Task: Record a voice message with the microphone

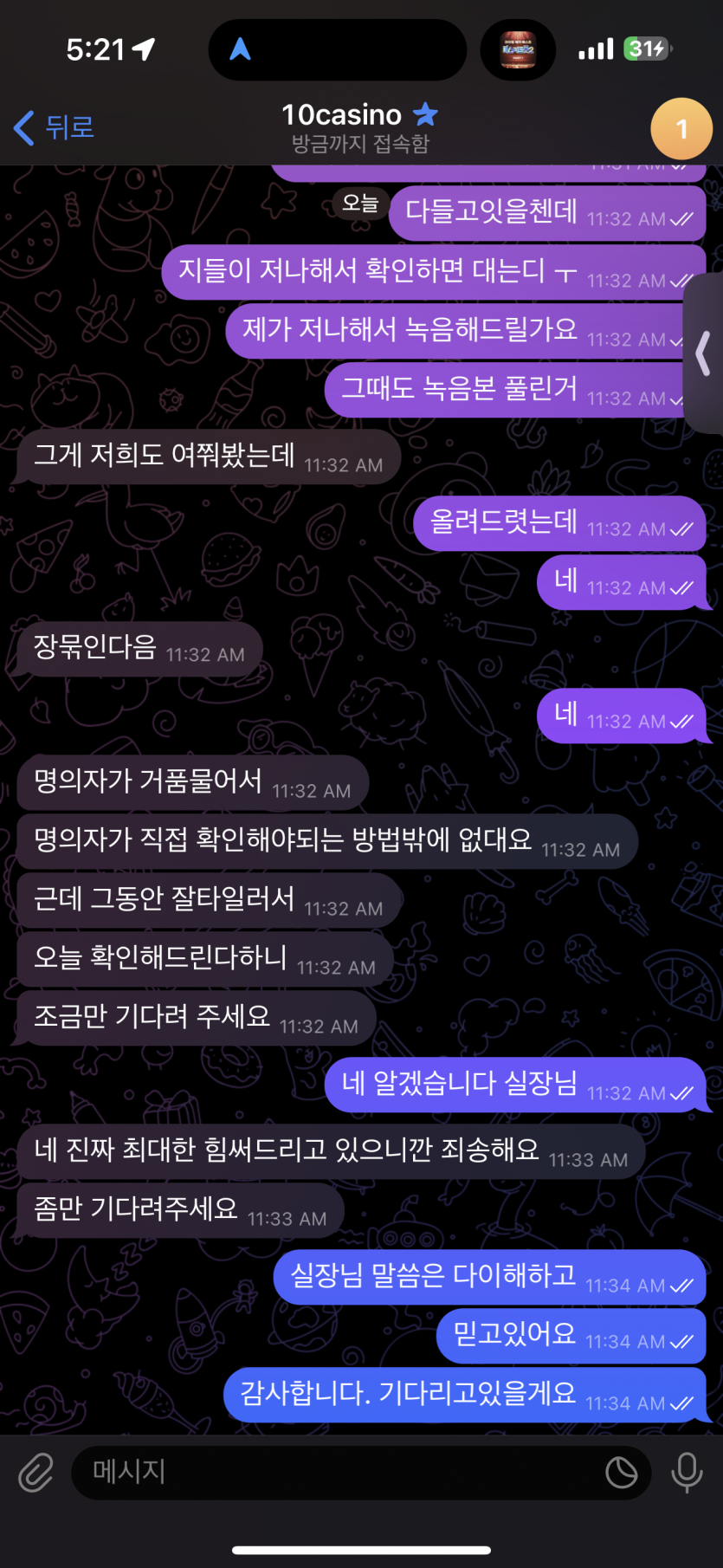Action: click(x=687, y=1472)
